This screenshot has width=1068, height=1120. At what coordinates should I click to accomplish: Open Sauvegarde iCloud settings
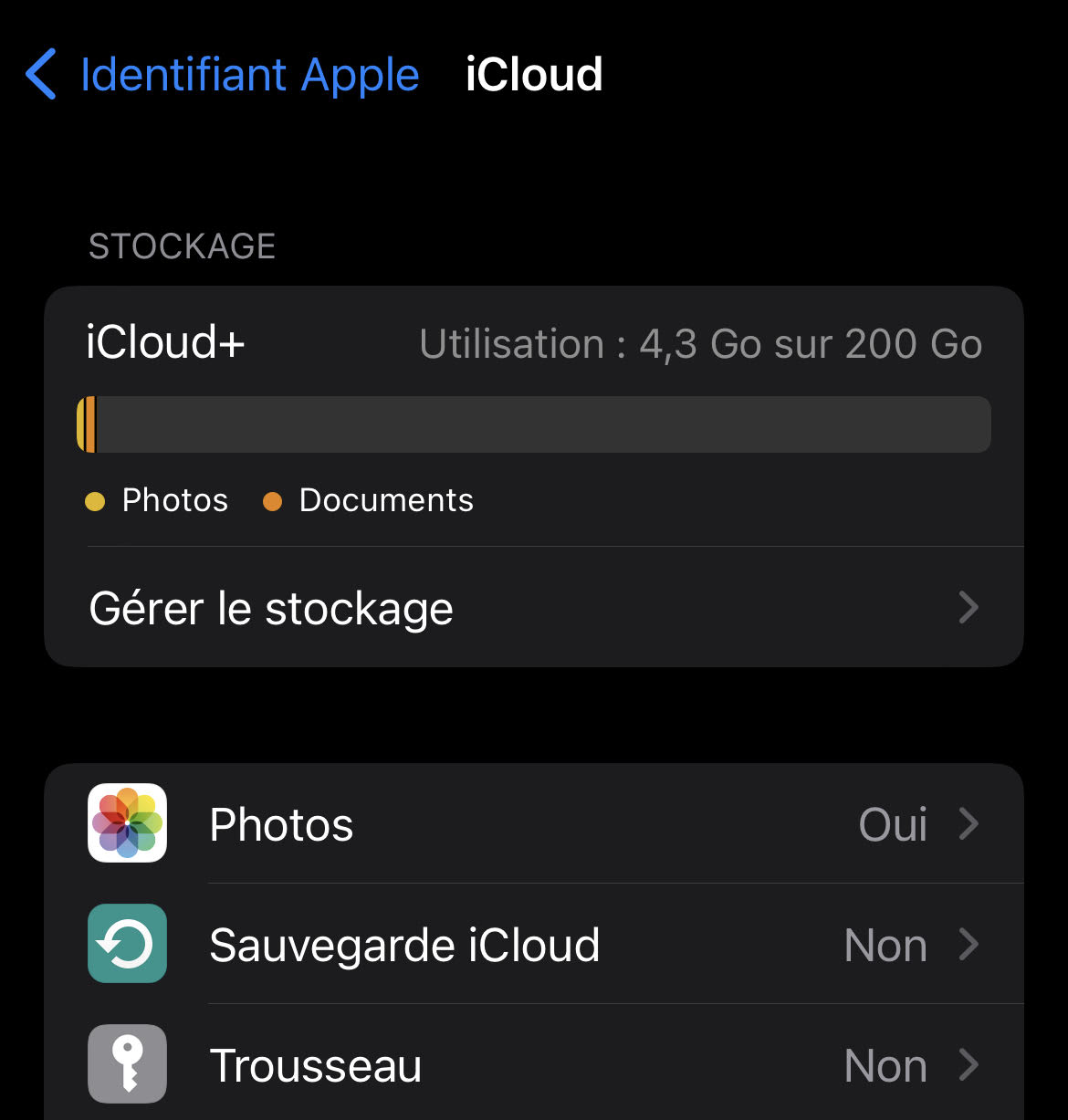tap(533, 945)
